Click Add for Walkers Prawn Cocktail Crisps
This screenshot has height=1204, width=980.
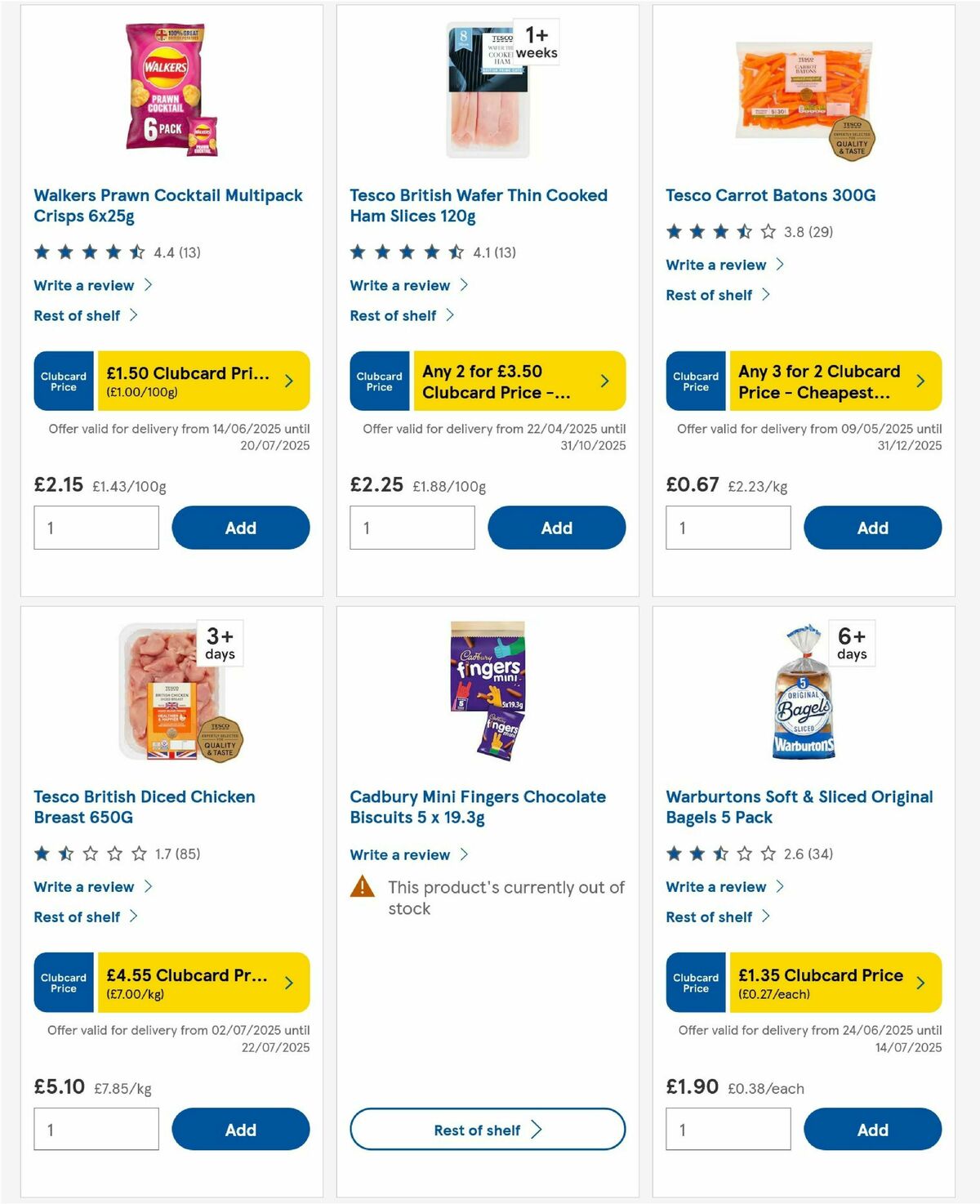point(240,527)
